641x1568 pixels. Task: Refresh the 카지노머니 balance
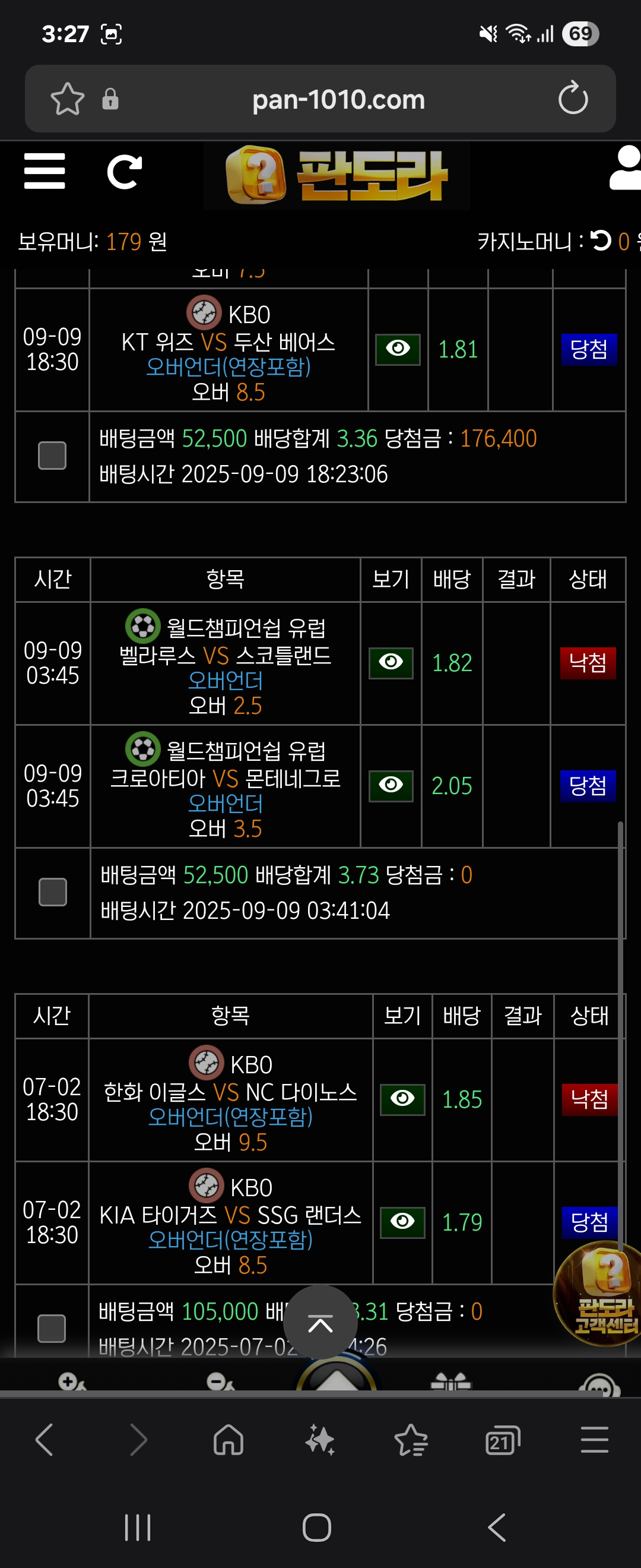point(601,241)
